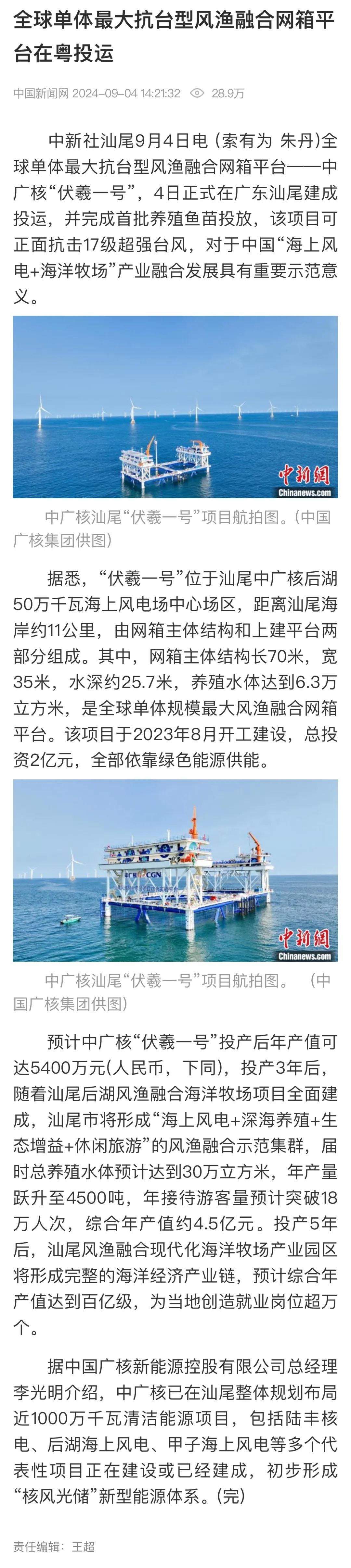This screenshot has width=351, height=1568.
Task: Open the second close-up photo of the platform
Action: [175, 870]
